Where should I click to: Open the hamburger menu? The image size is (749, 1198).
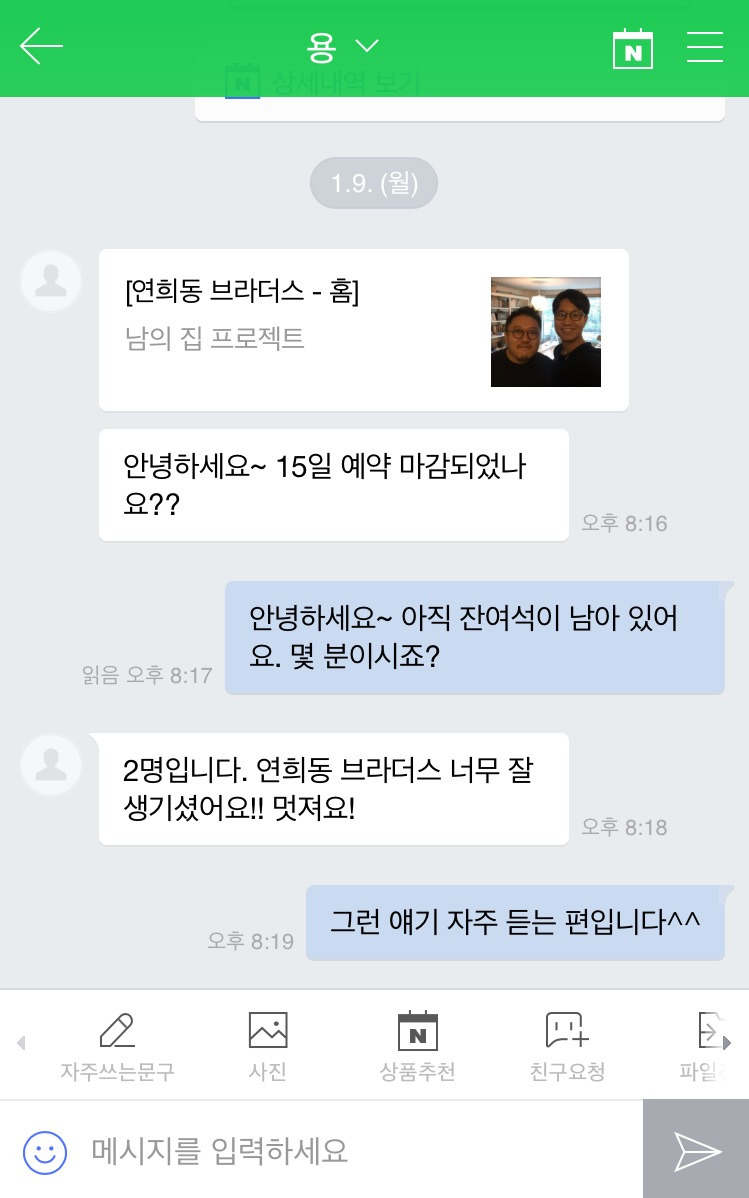[705, 47]
